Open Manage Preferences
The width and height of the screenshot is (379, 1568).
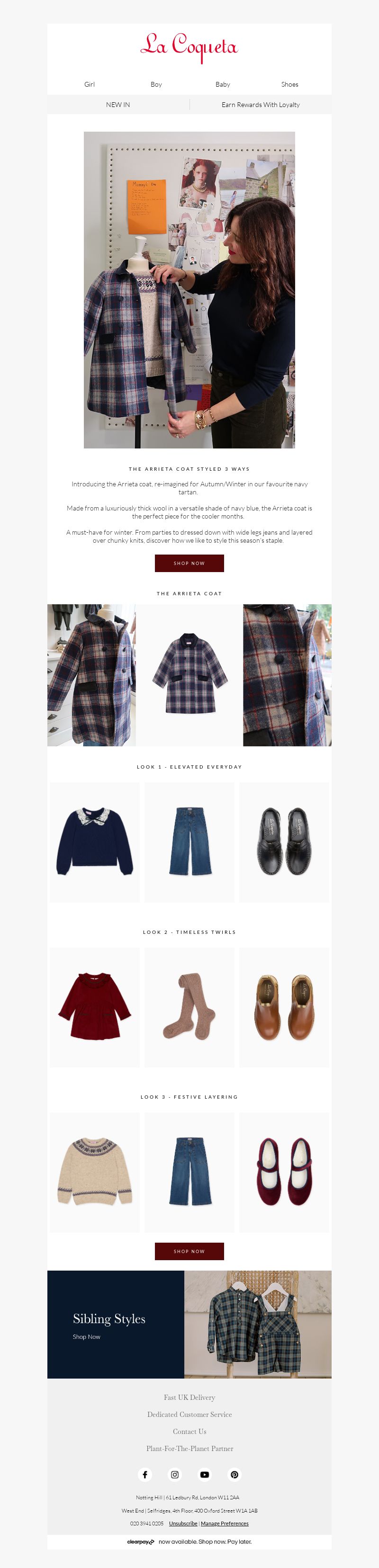point(224,1523)
